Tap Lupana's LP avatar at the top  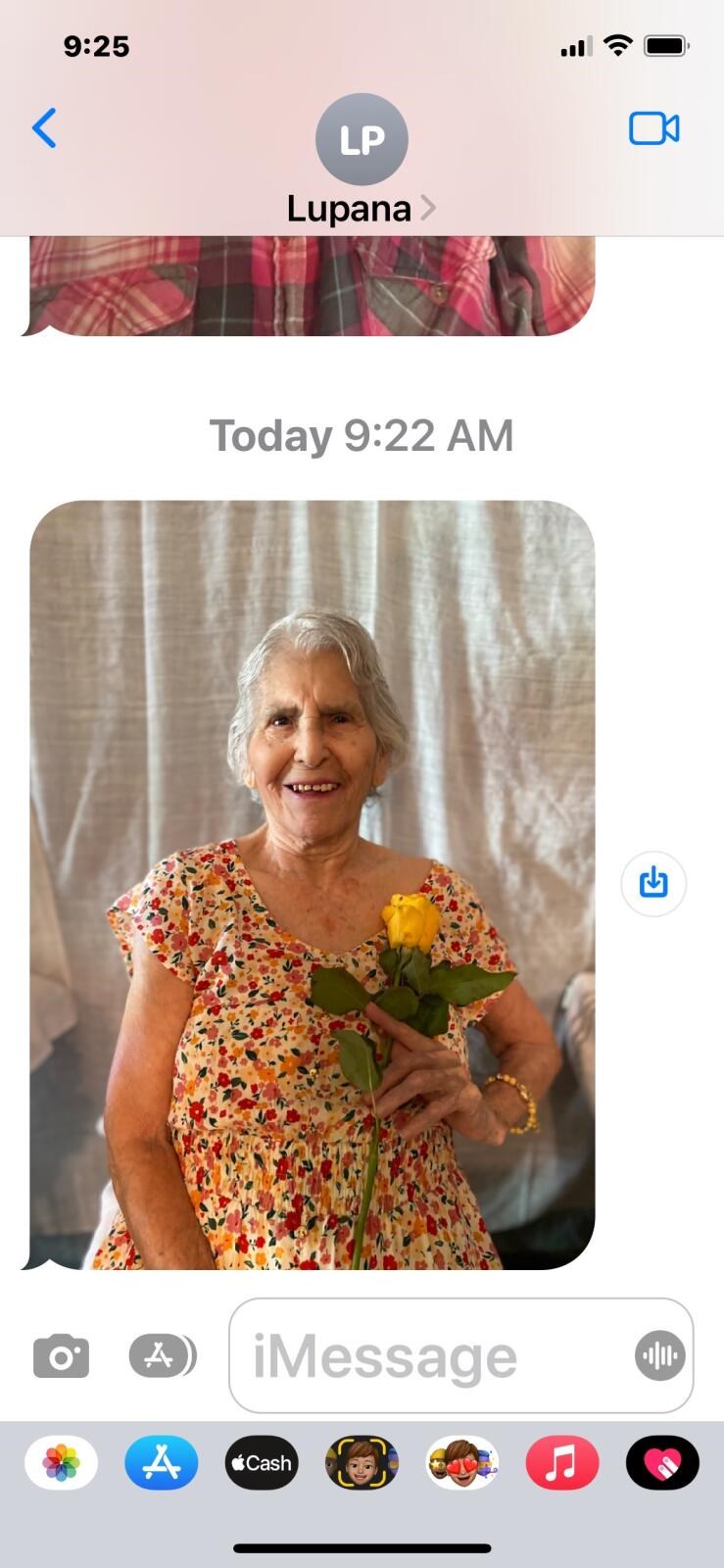[x=362, y=139]
